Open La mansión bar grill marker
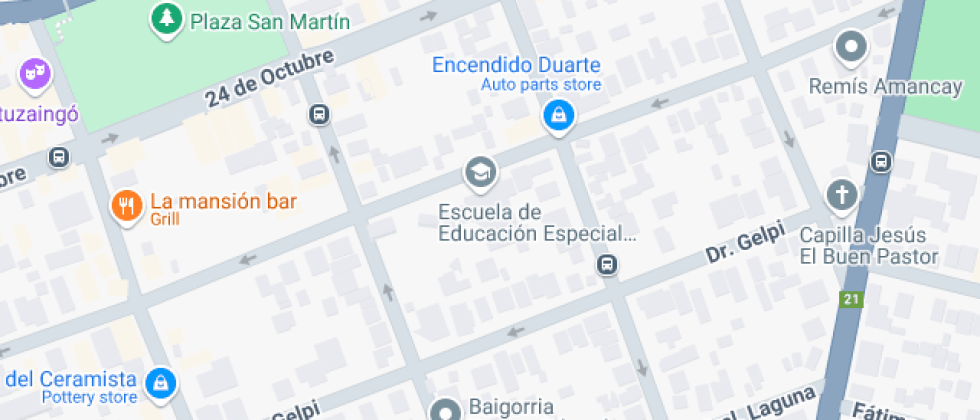The image size is (980, 420). tap(128, 207)
